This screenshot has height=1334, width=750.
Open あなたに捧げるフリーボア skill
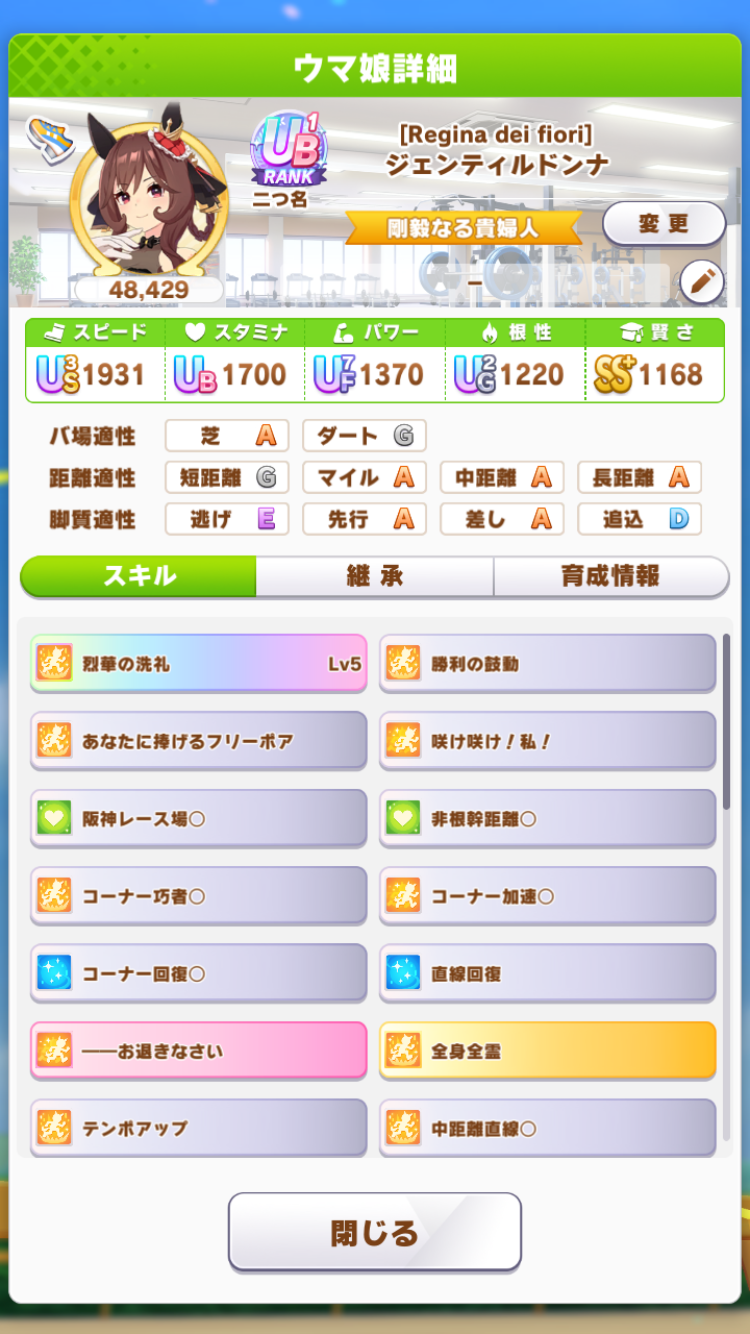pos(198,741)
